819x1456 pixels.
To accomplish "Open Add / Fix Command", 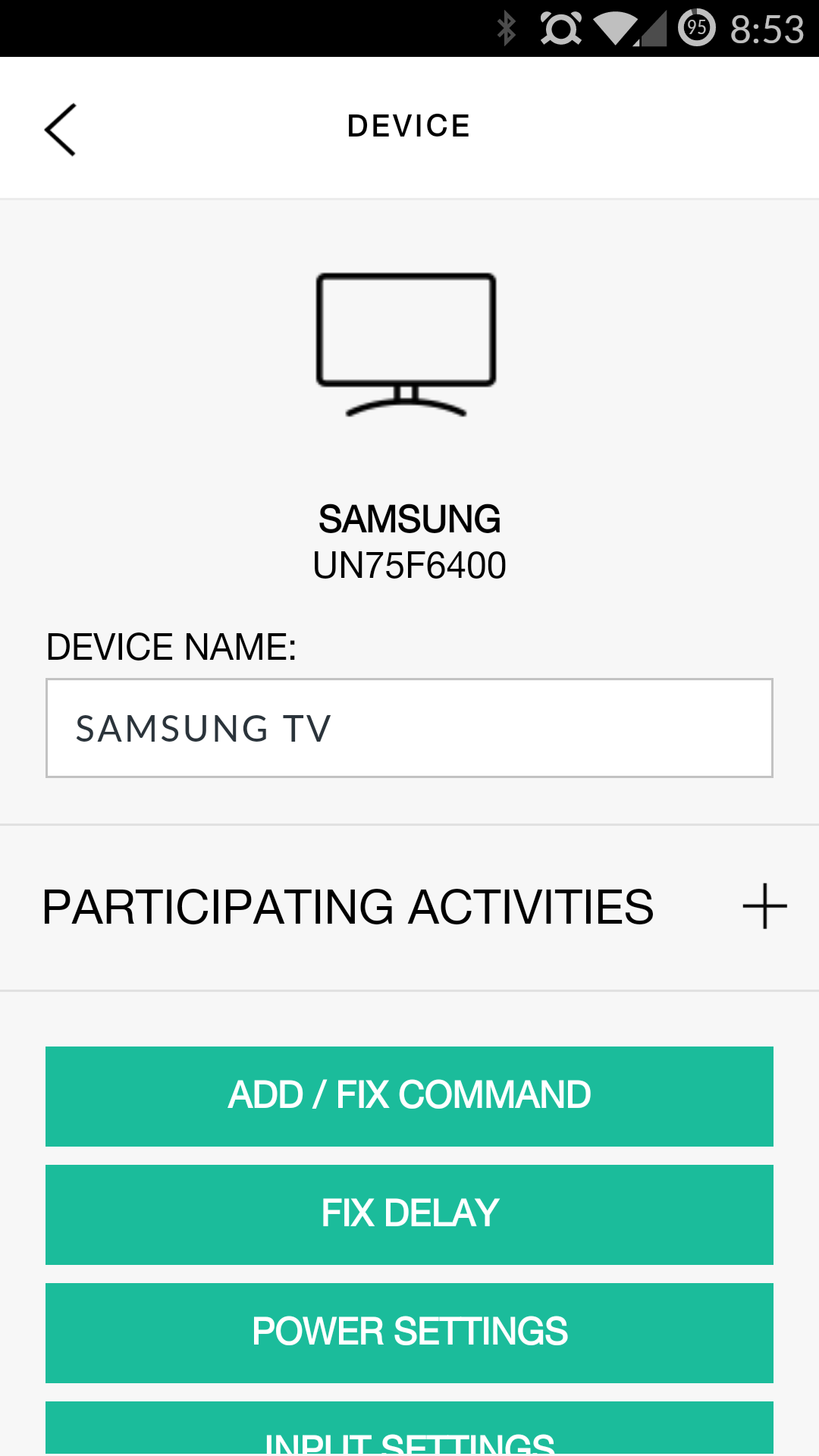I will pyautogui.click(x=409, y=1097).
